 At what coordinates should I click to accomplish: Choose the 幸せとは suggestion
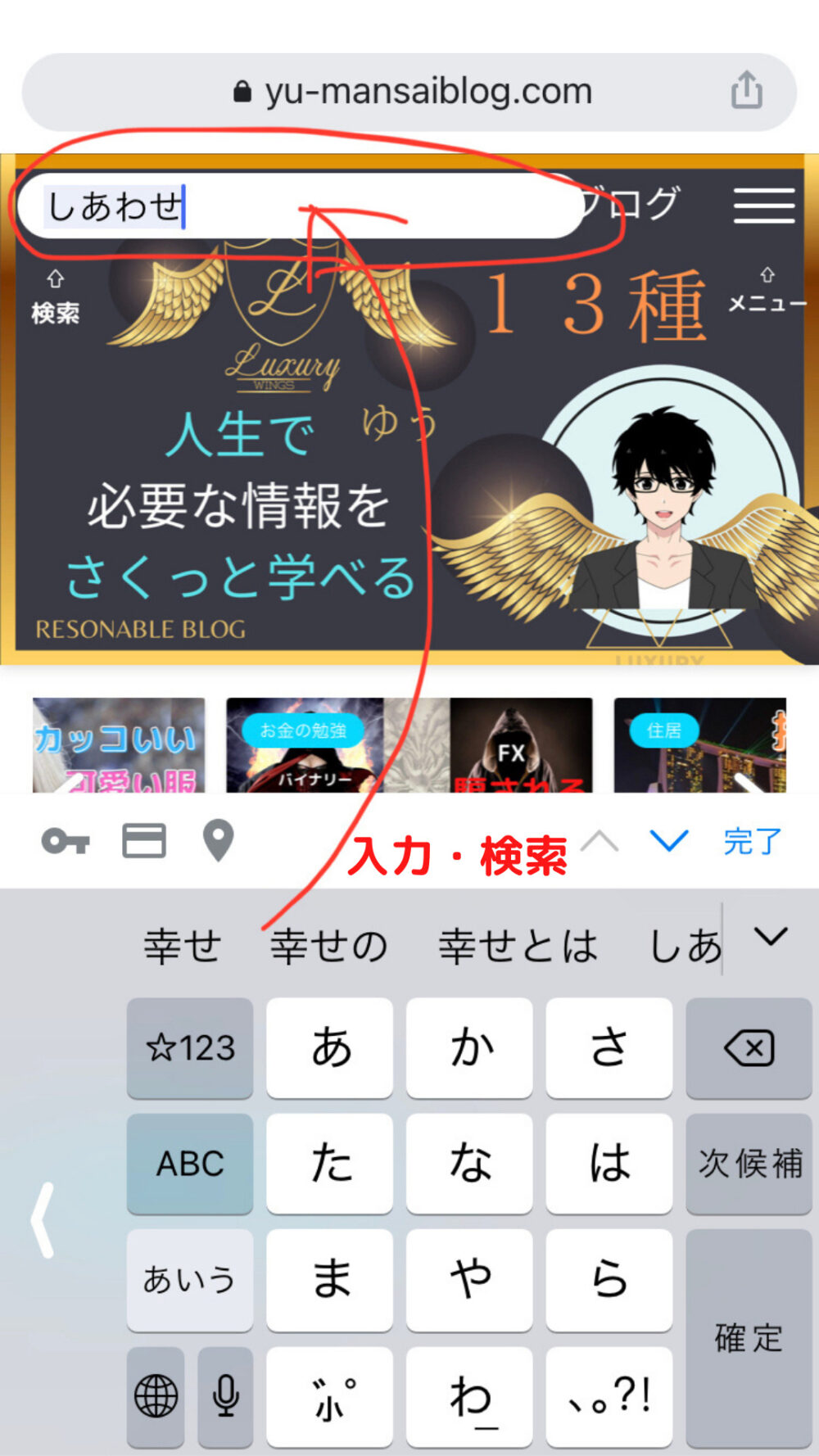pyautogui.click(x=518, y=947)
